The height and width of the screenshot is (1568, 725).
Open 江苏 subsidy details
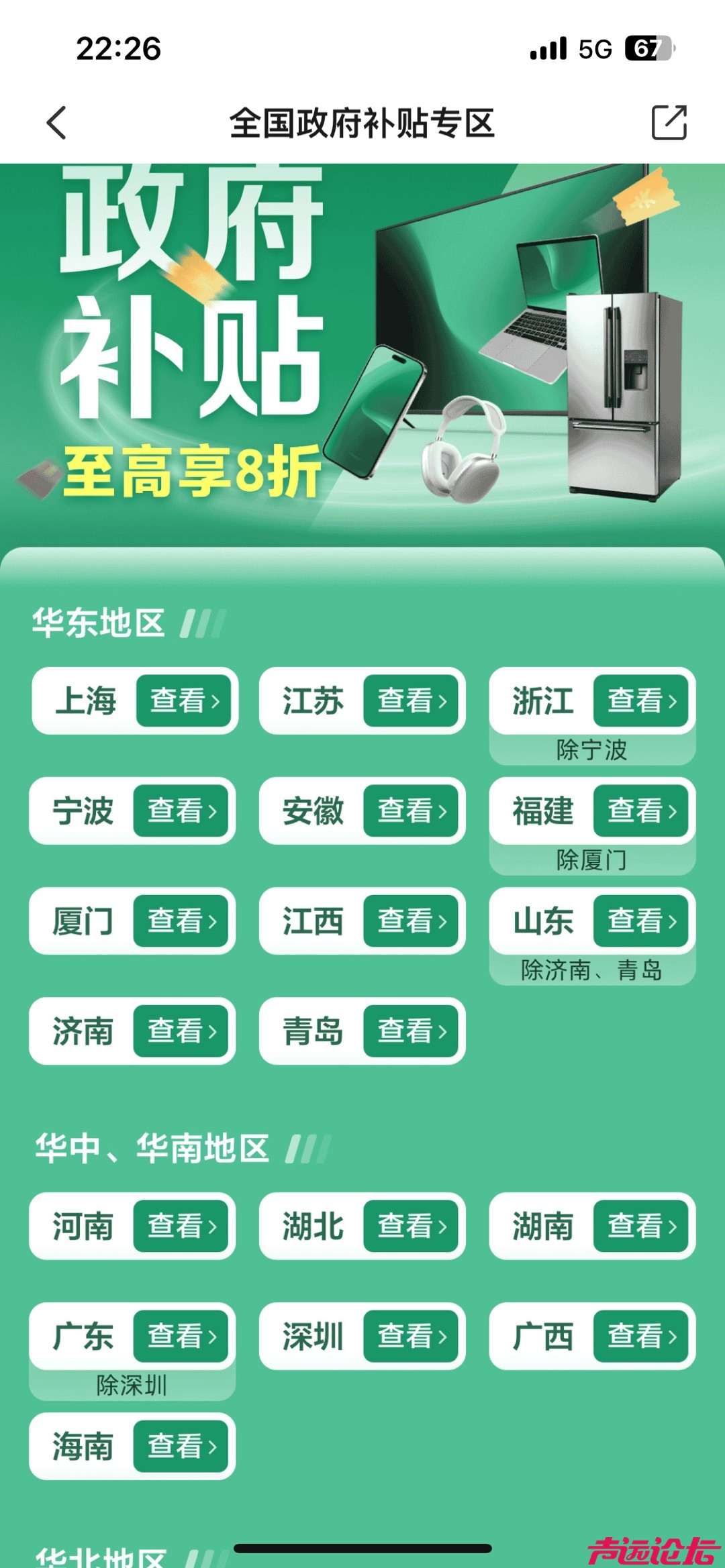coord(410,700)
